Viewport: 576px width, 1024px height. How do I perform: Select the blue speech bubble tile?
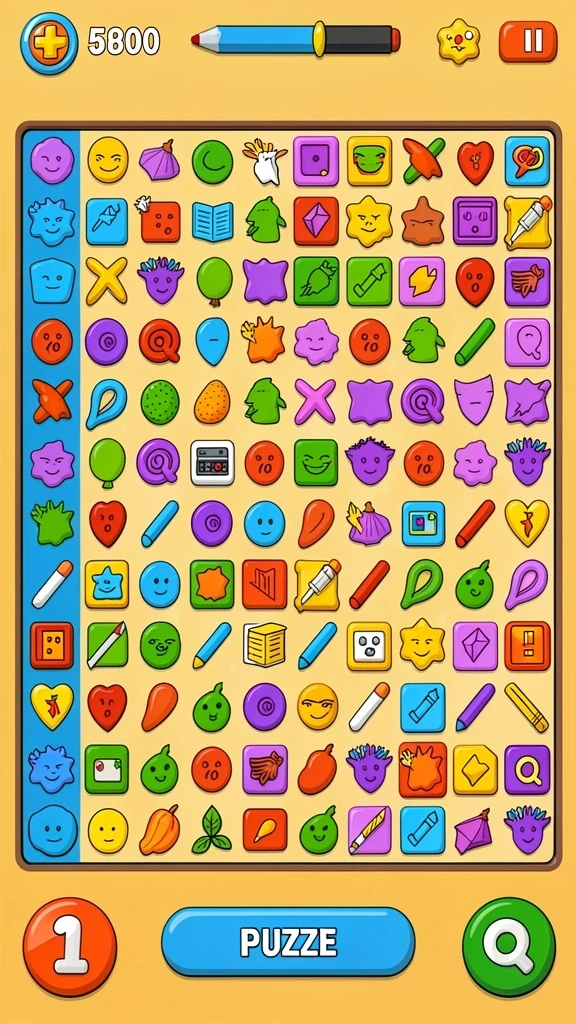point(527,161)
